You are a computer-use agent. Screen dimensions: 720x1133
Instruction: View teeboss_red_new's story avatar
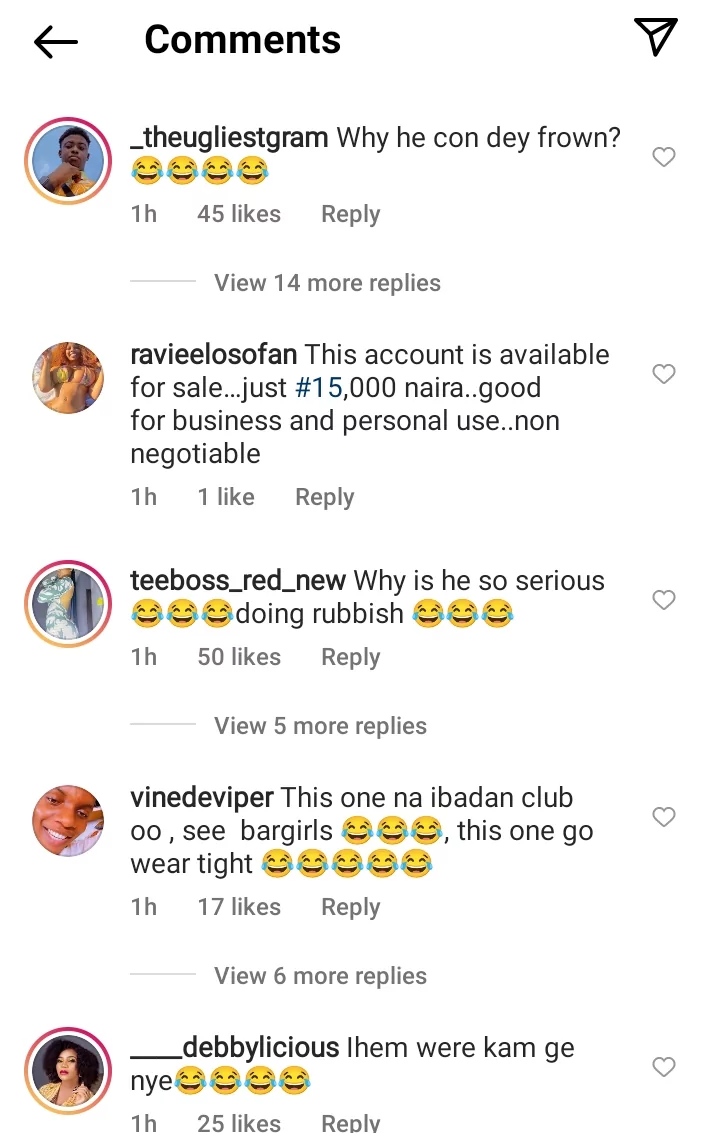68,604
